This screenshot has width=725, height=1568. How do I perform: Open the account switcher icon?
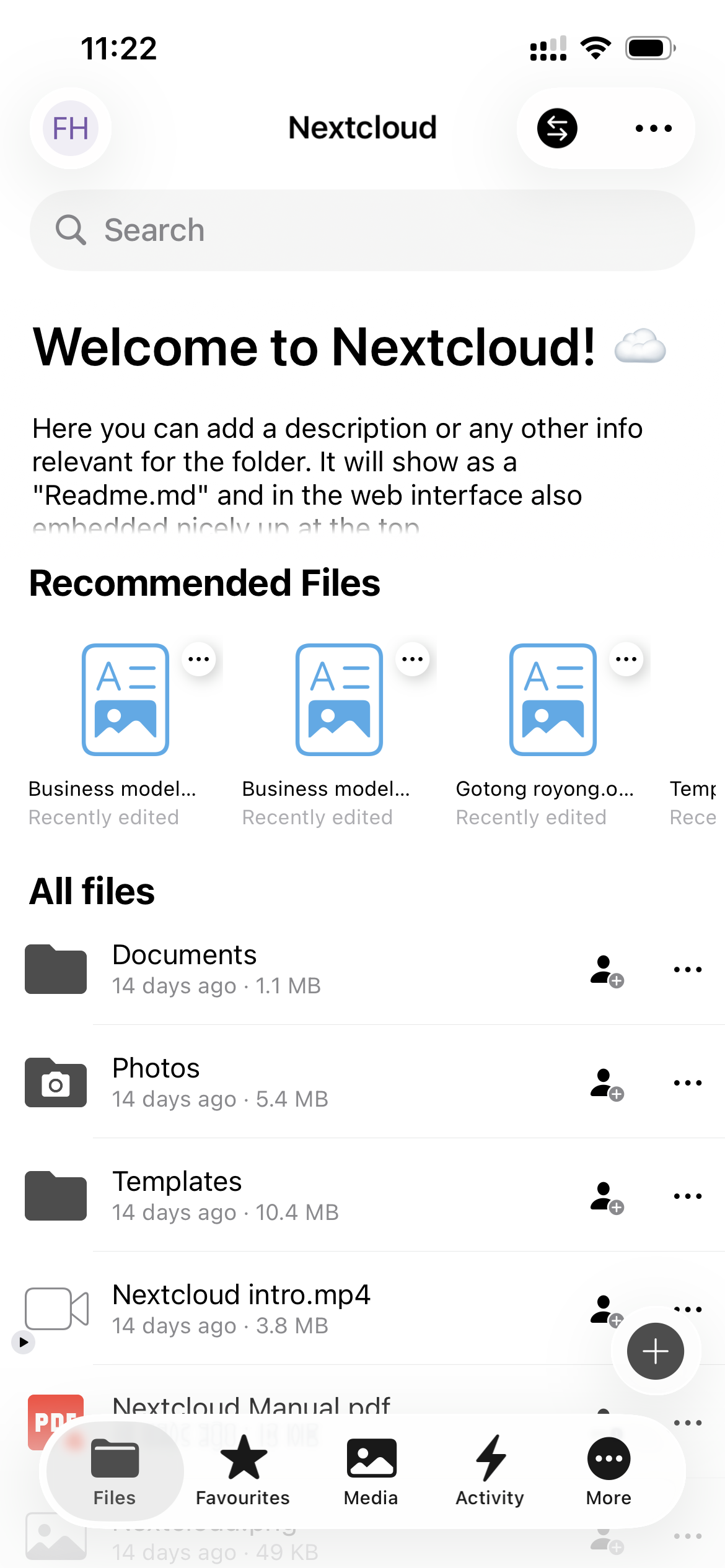pos(556,128)
